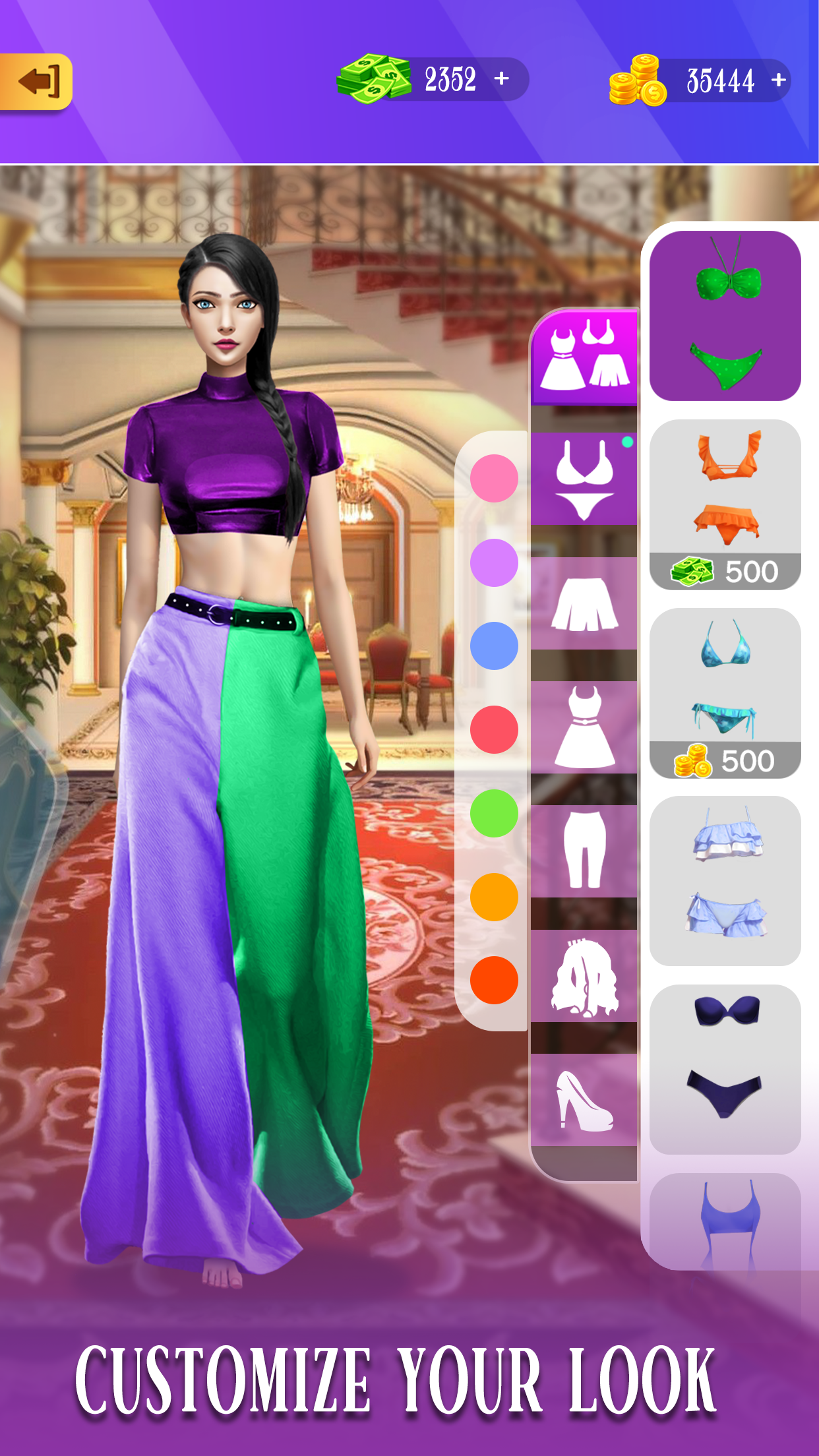The width and height of the screenshot is (819, 1456).
Task: Pick the yellow-orange color swatch
Action: pyautogui.click(x=494, y=897)
